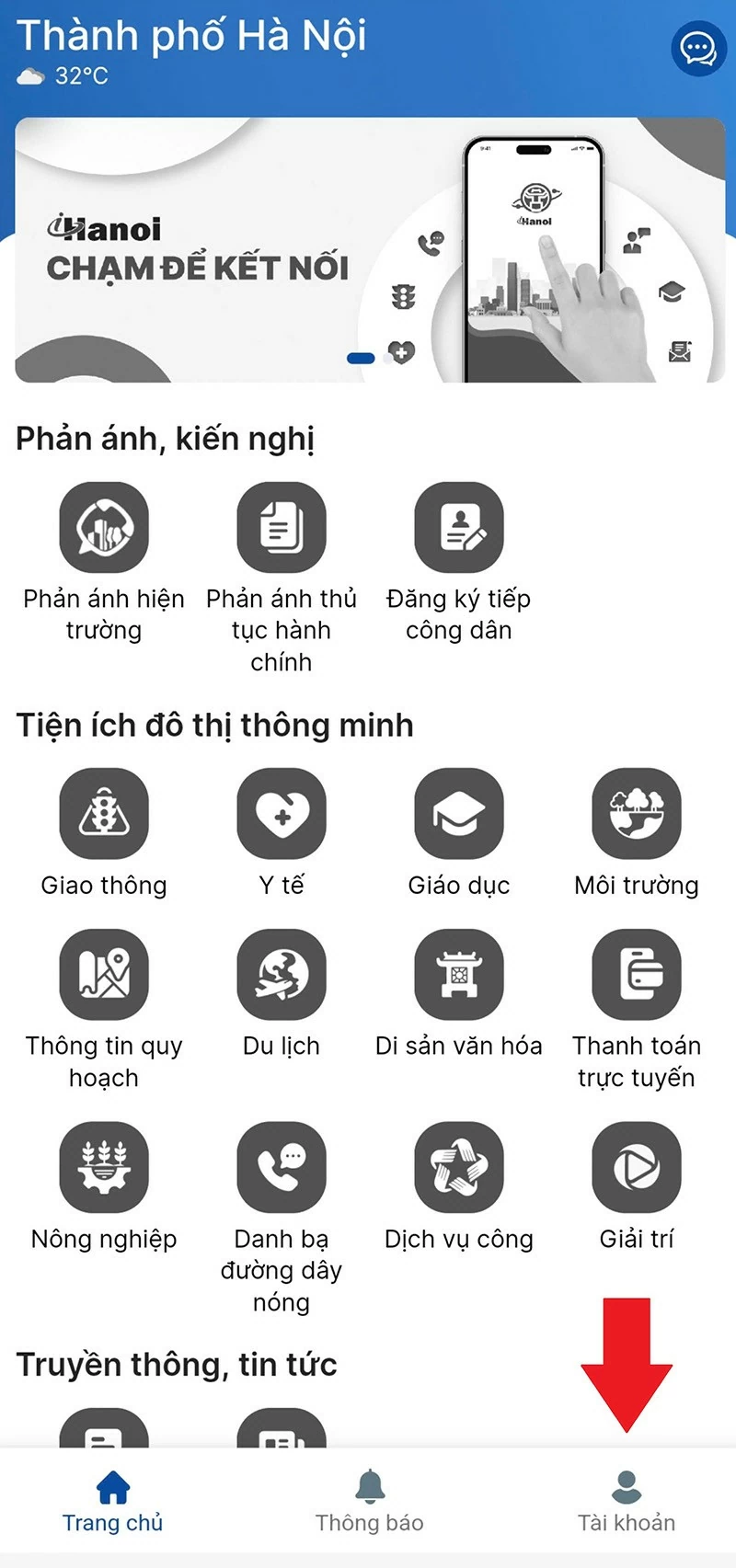Open the Môi trường environment utility
Viewport: 736px width, 1568px height.
pyautogui.click(x=637, y=815)
